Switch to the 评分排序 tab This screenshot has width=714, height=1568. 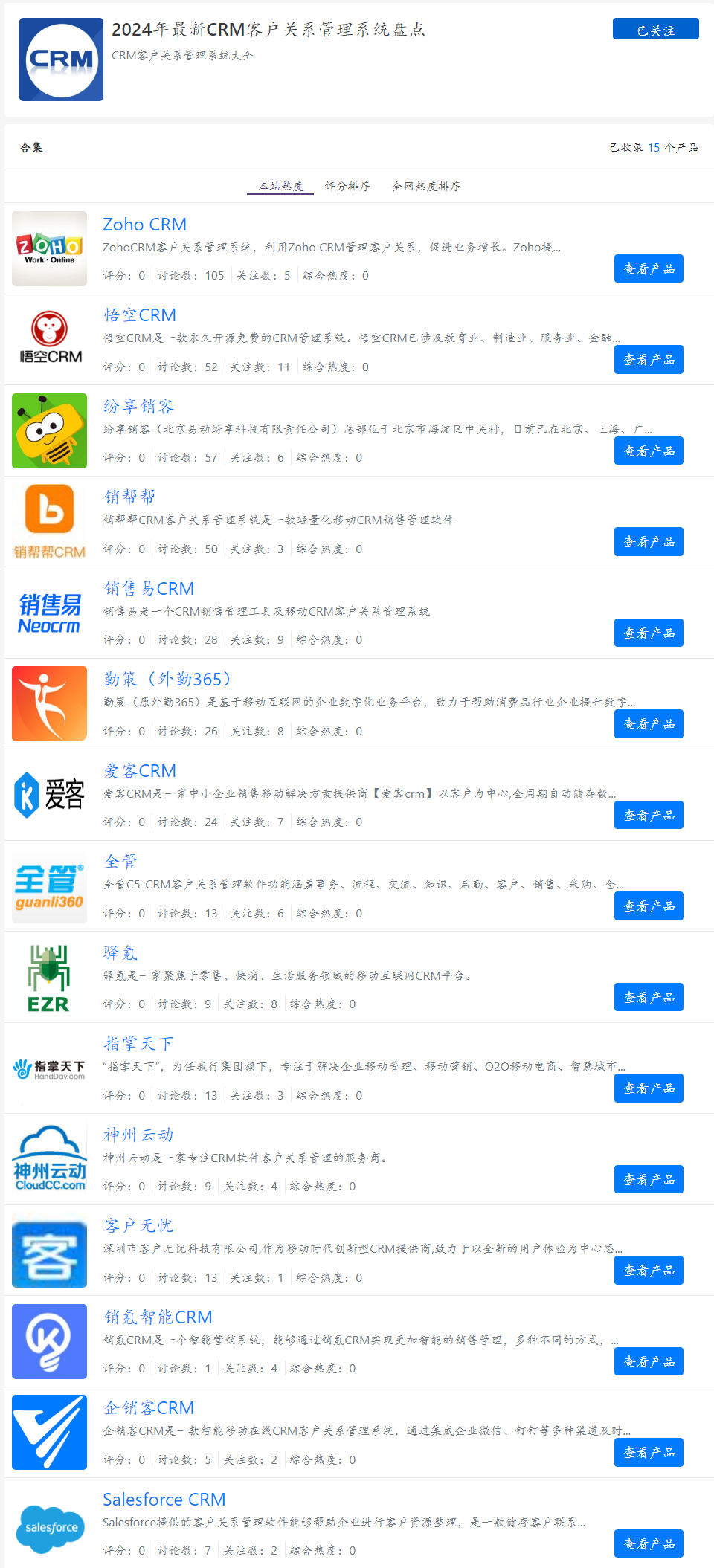click(x=347, y=186)
